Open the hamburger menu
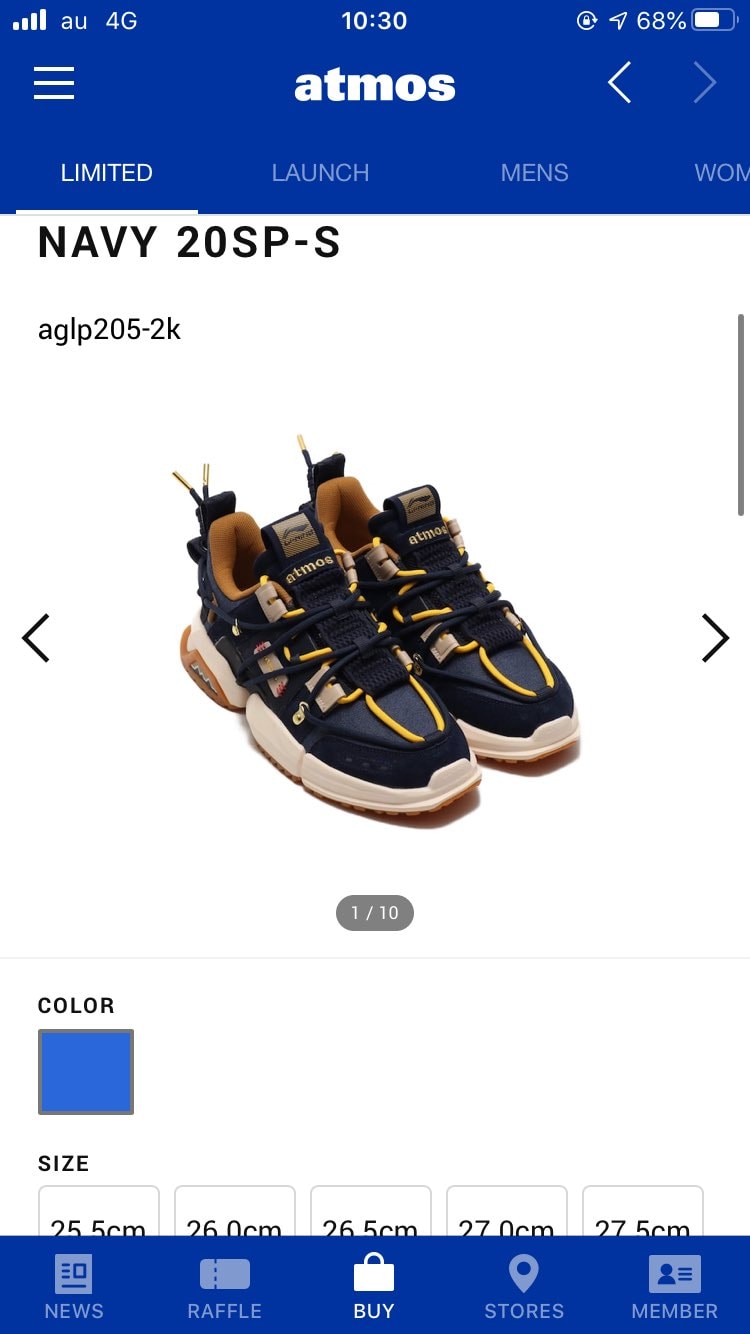Viewport: 750px width, 1334px height. pos(54,83)
